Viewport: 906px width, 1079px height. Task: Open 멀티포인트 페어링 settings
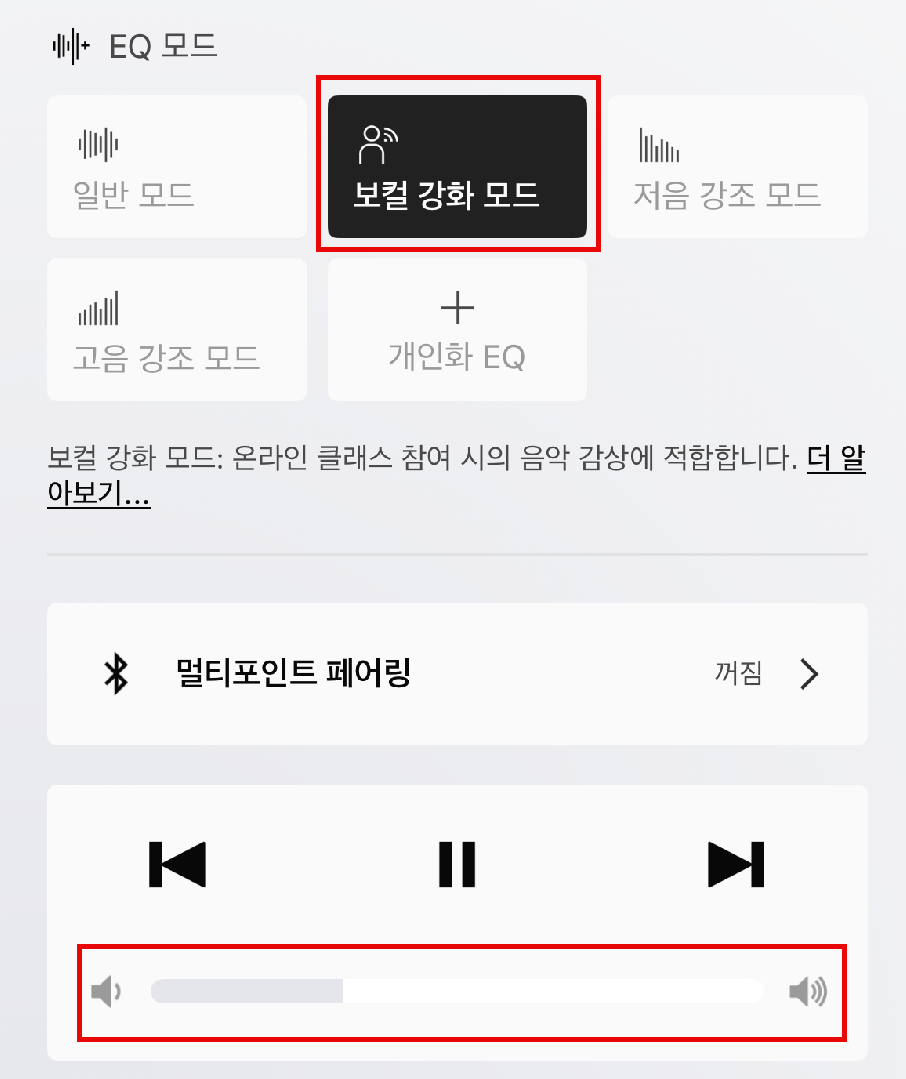point(457,674)
